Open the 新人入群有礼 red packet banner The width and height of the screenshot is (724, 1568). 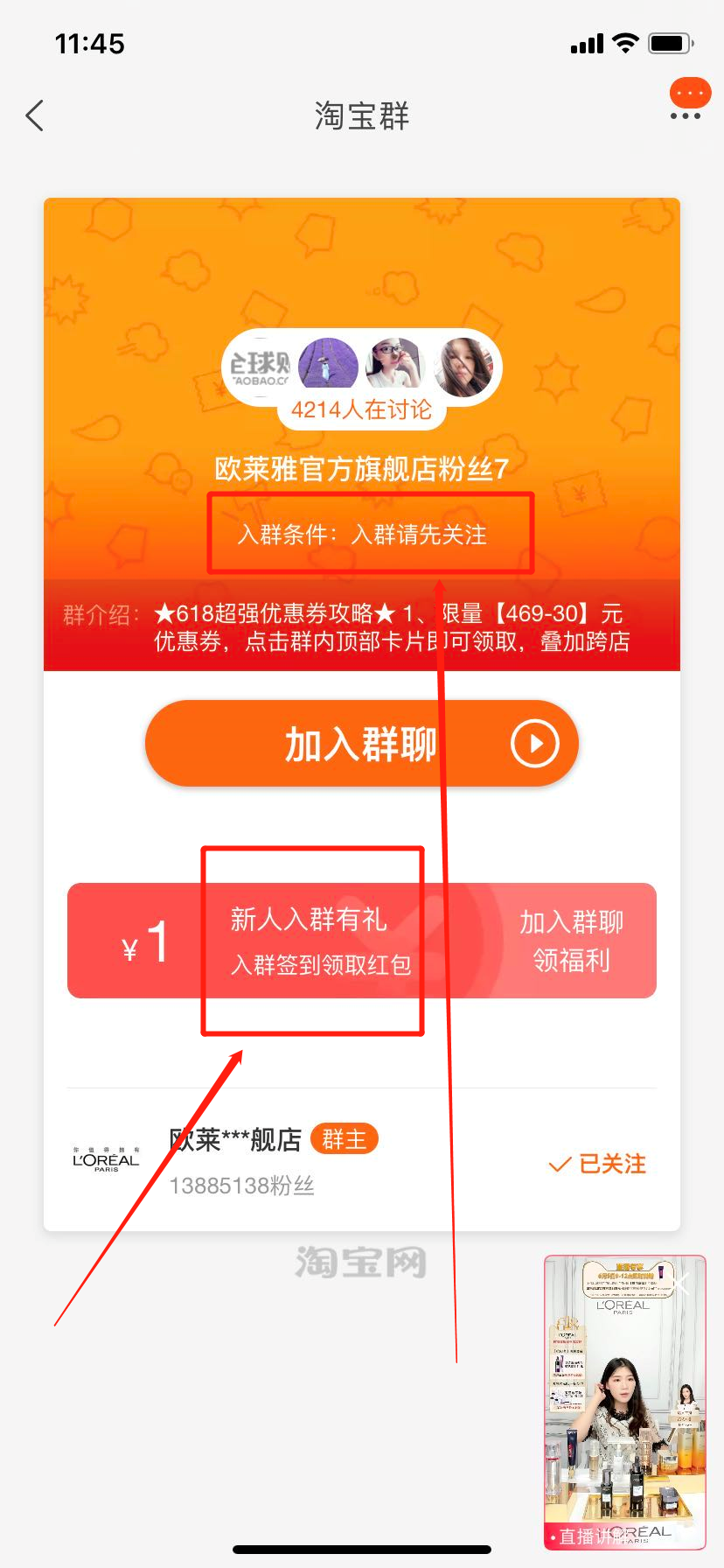[361, 941]
